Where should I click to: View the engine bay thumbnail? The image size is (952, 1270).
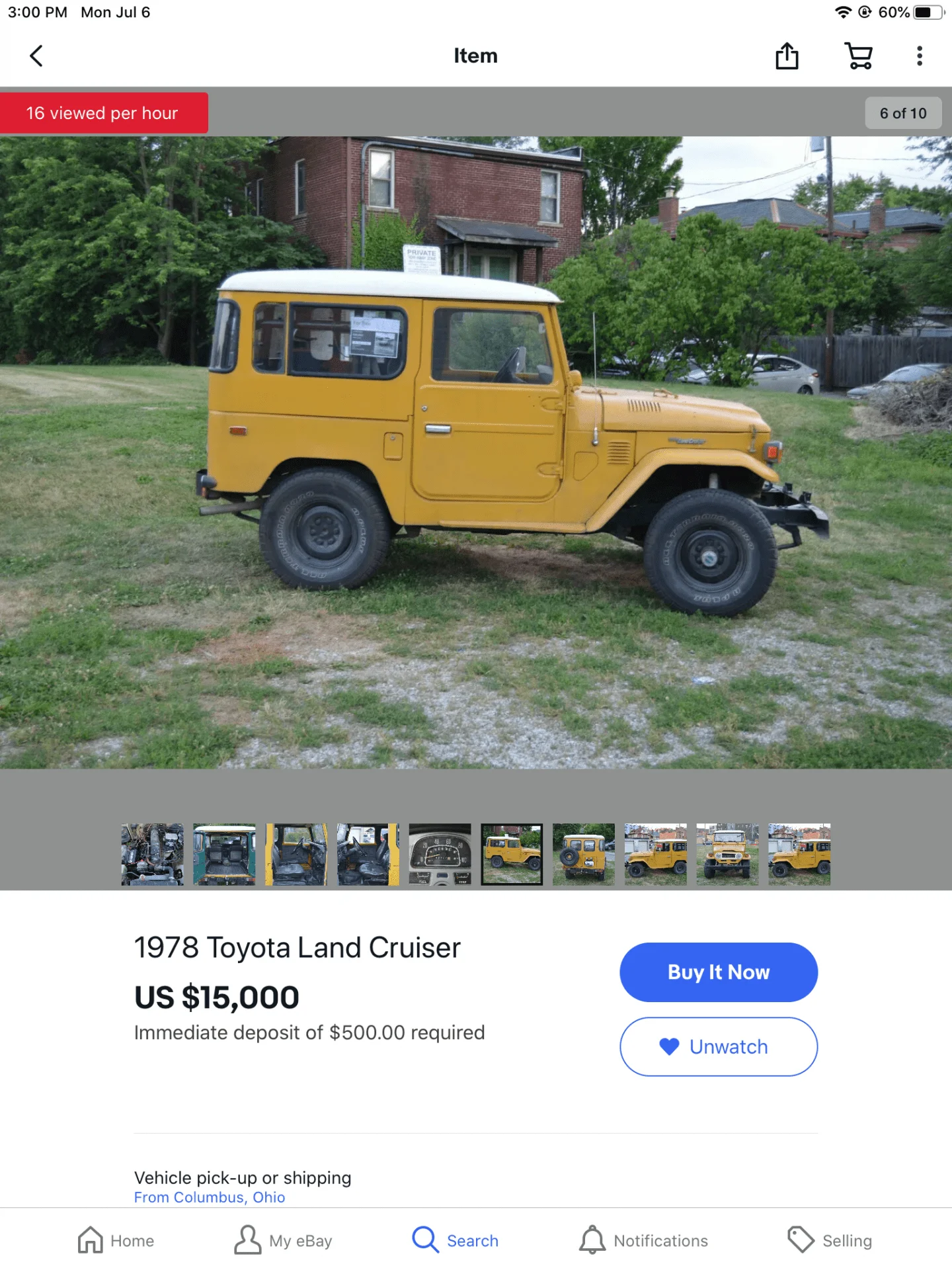tap(153, 854)
